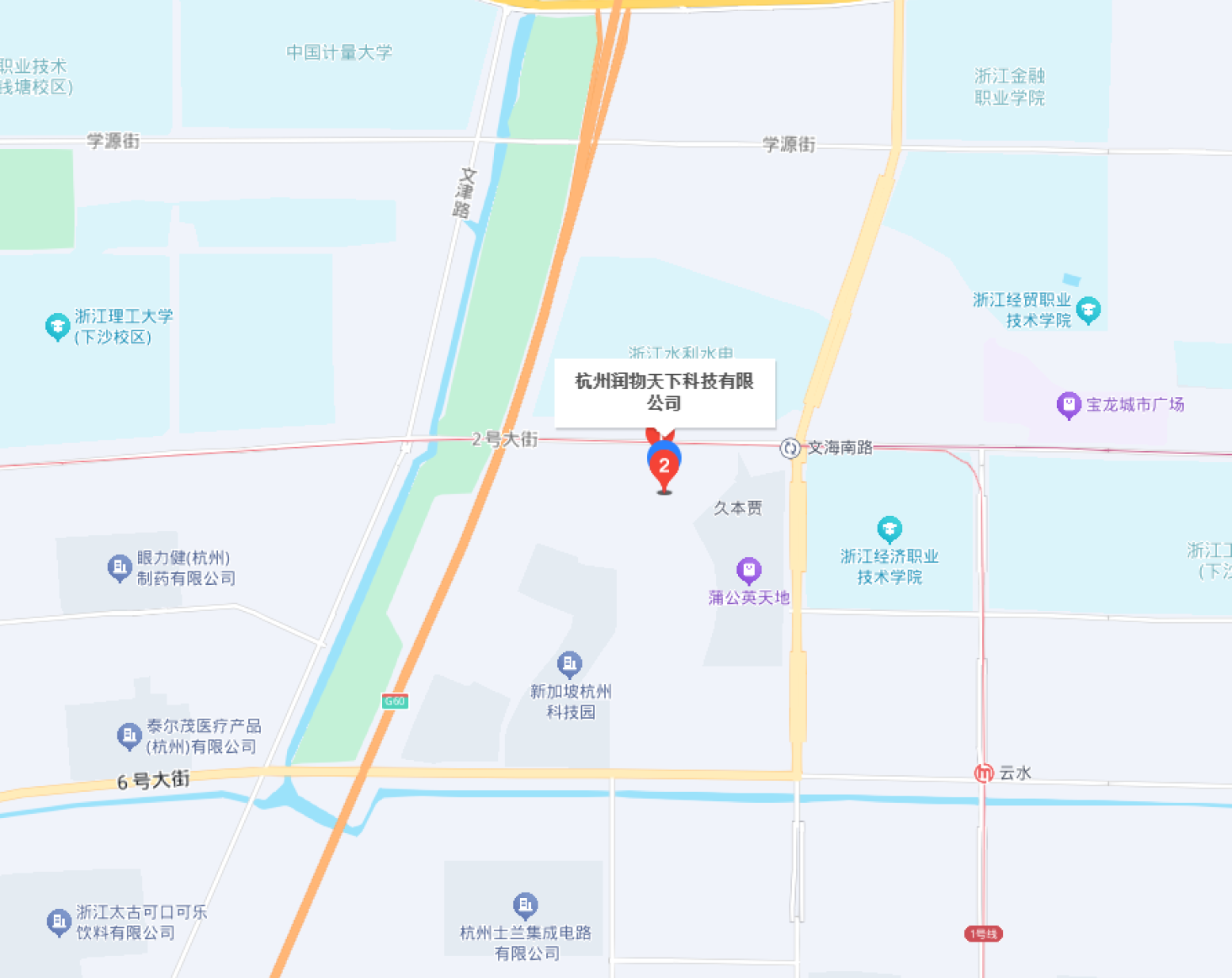The width and height of the screenshot is (1232, 978).
Task: Select the 泰尔茂医疗产品 company marker
Action: (129, 736)
